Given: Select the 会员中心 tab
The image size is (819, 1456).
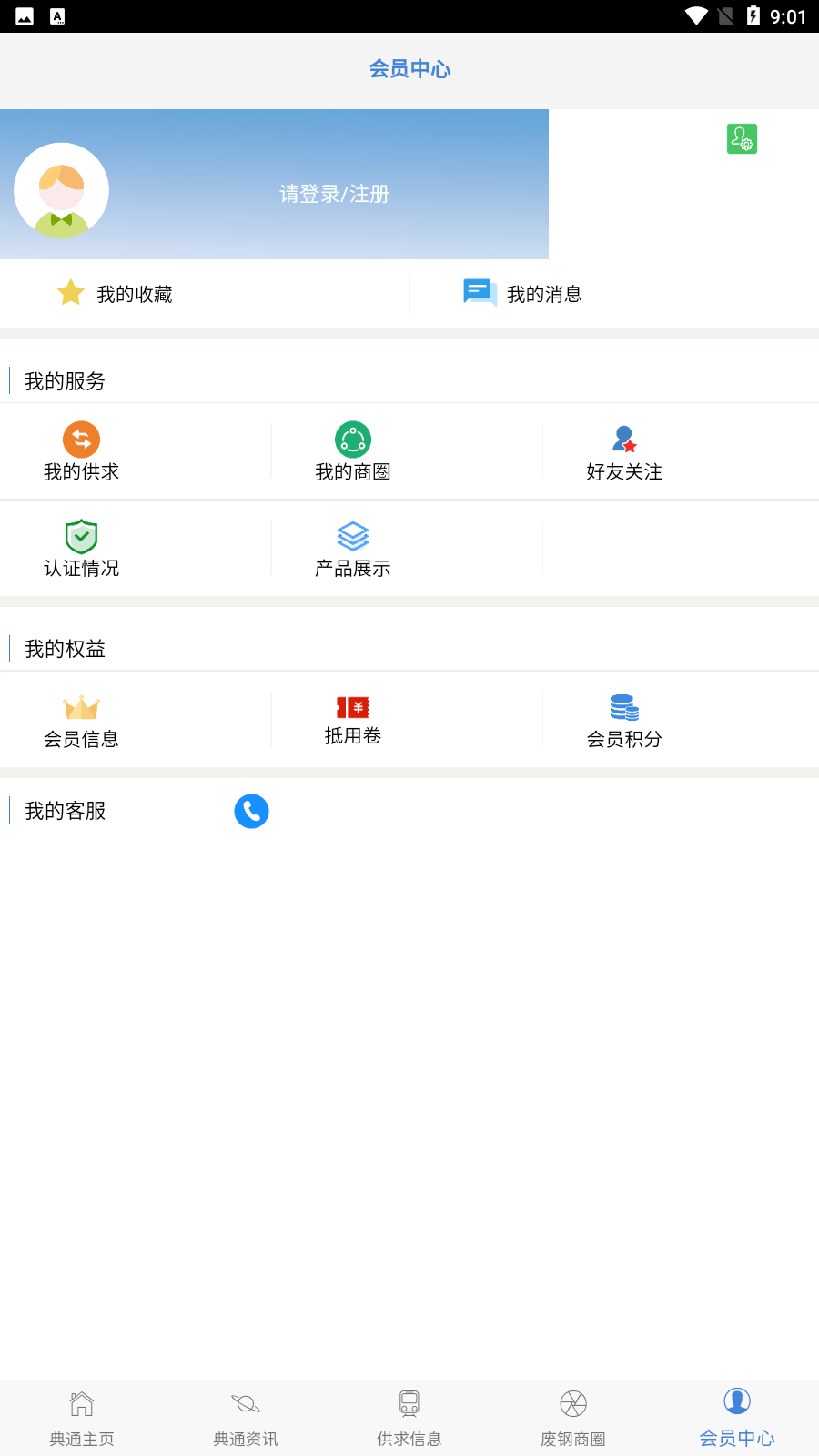Looking at the screenshot, I should click(737, 1418).
